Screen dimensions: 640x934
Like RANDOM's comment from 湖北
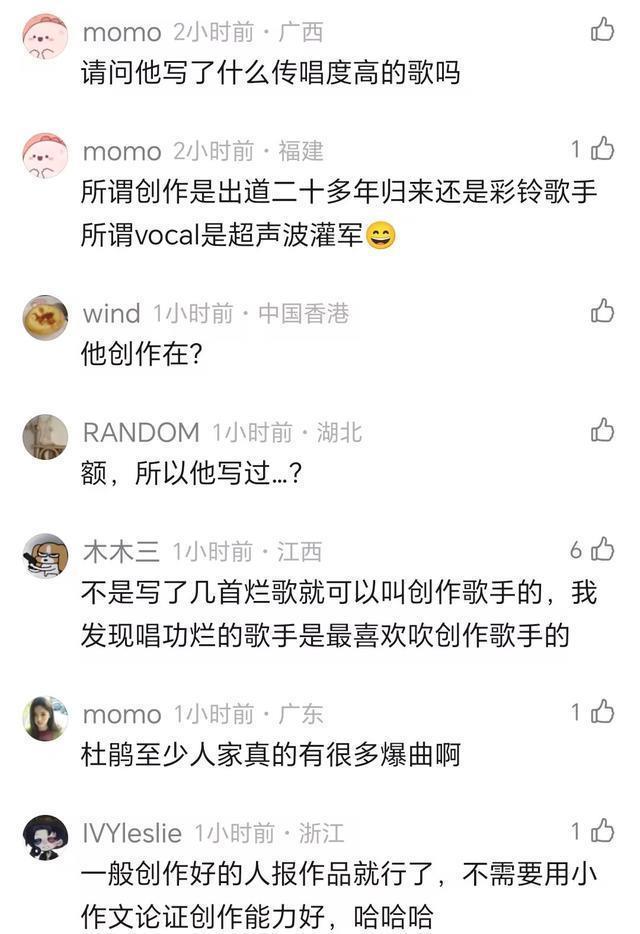click(x=602, y=430)
